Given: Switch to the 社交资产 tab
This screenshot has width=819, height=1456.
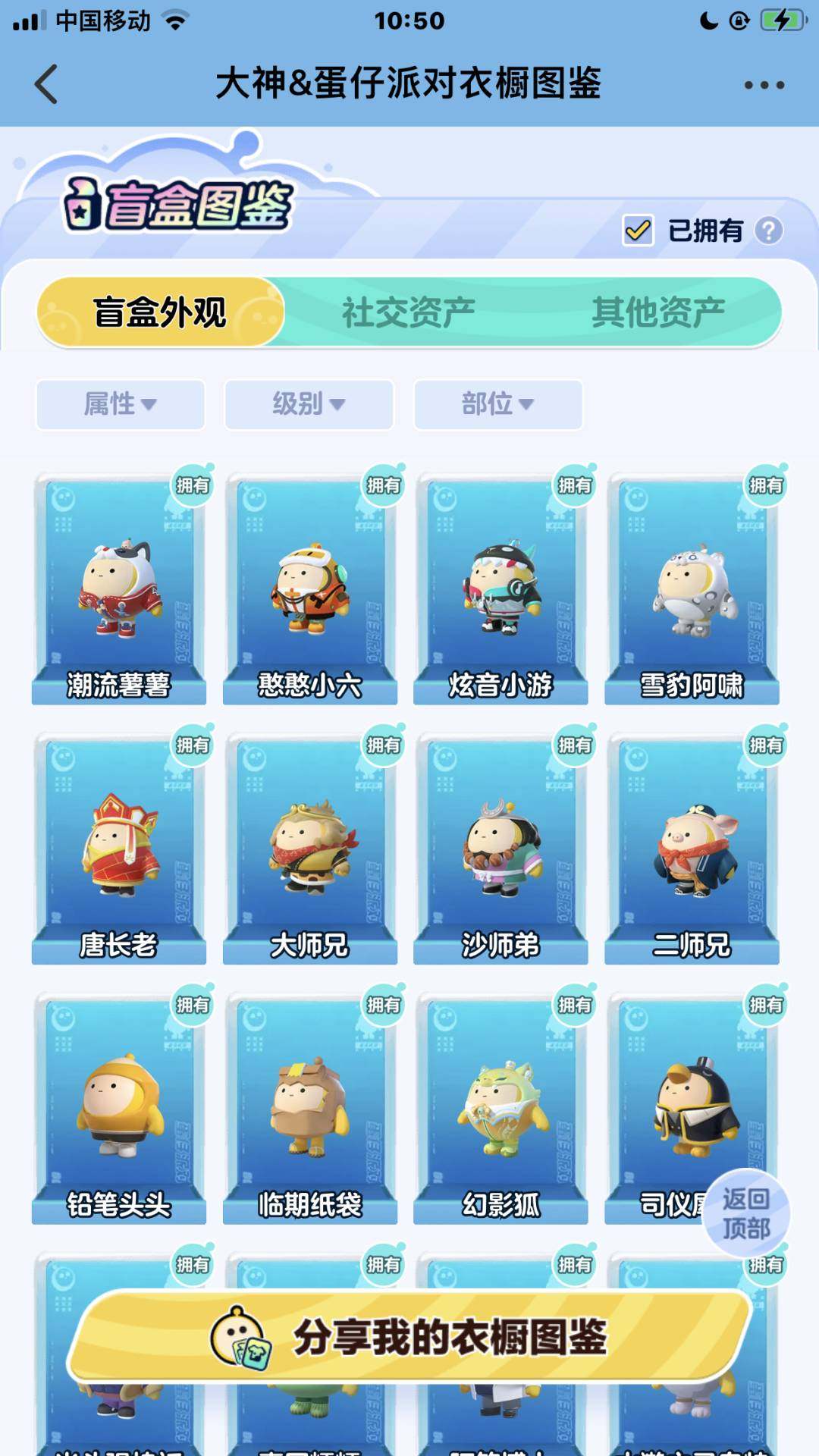Looking at the screenshot, I should (x=409, y=309).
